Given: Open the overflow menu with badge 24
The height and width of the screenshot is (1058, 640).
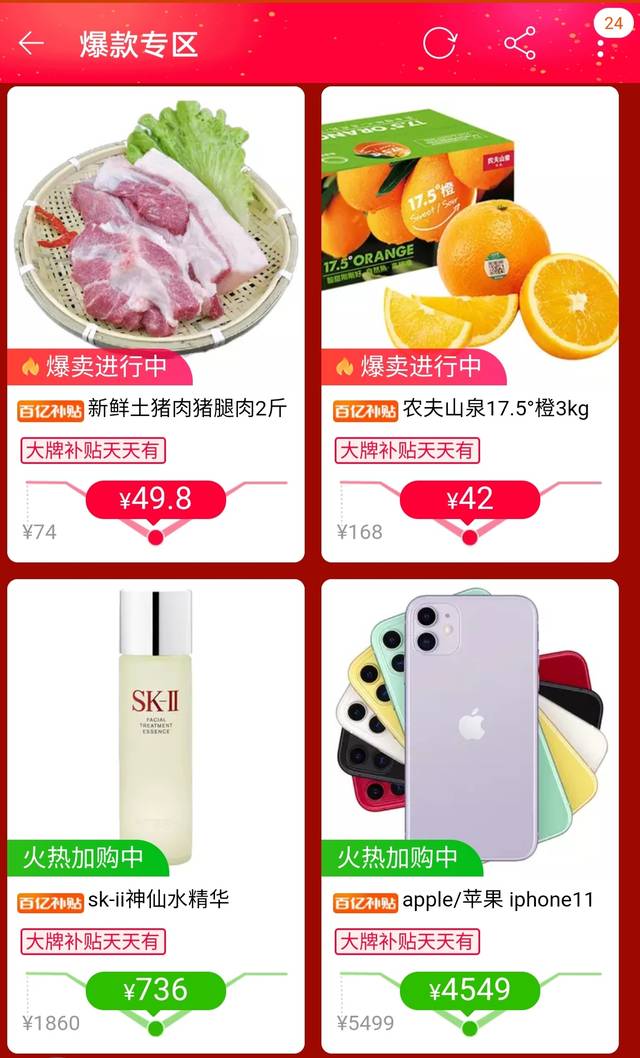Looking at the screenshot, I should tap(600, 44).
